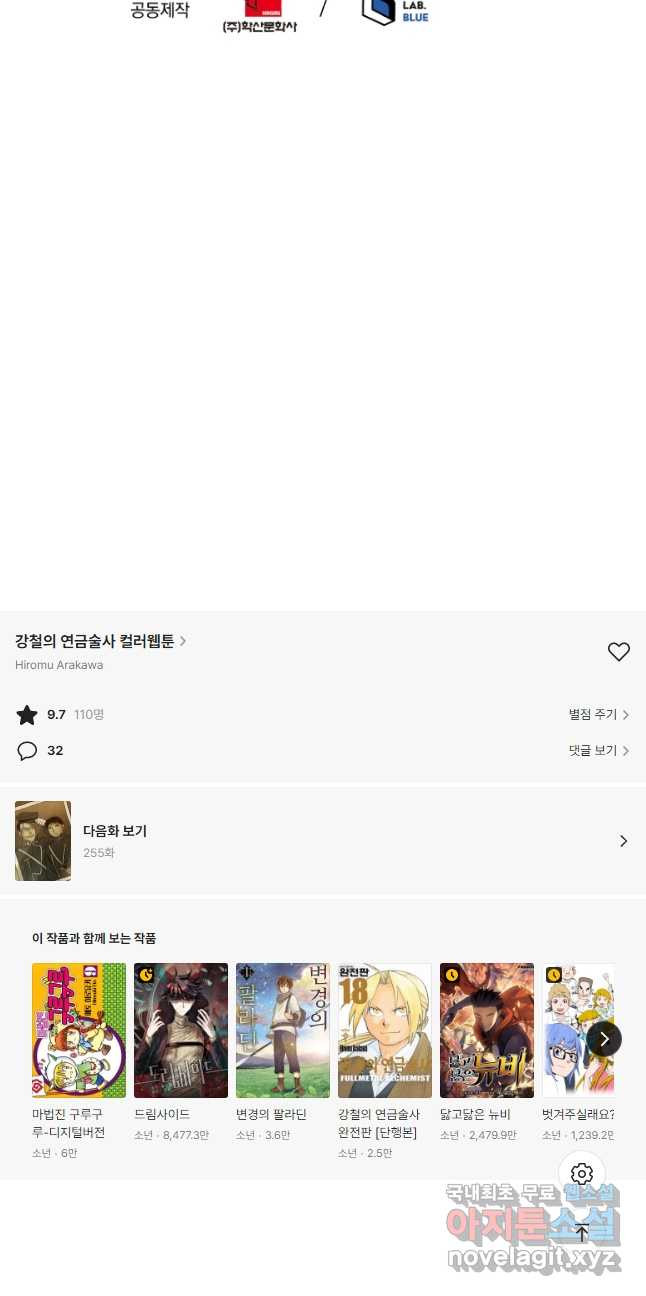646x1296 pixels.
Task: Jump back to top of page
Action: [x=582, y=1233]
